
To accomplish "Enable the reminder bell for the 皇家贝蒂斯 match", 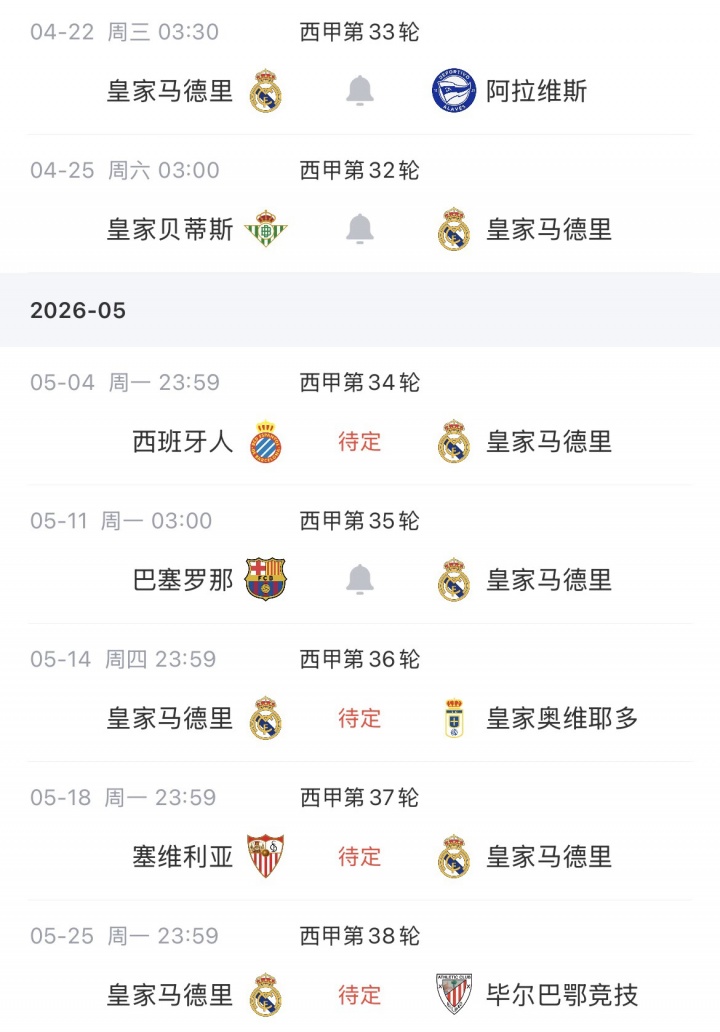I will tap(360, 229).
